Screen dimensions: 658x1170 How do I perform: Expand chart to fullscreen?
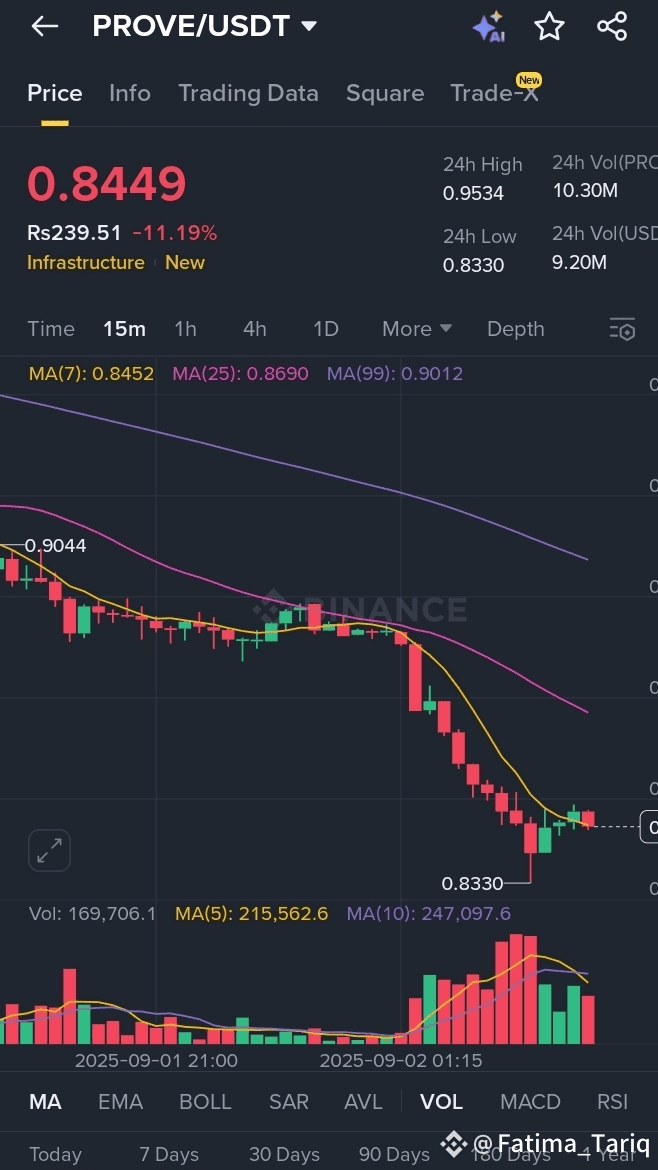pyautogui.click(x=49, y=851)
